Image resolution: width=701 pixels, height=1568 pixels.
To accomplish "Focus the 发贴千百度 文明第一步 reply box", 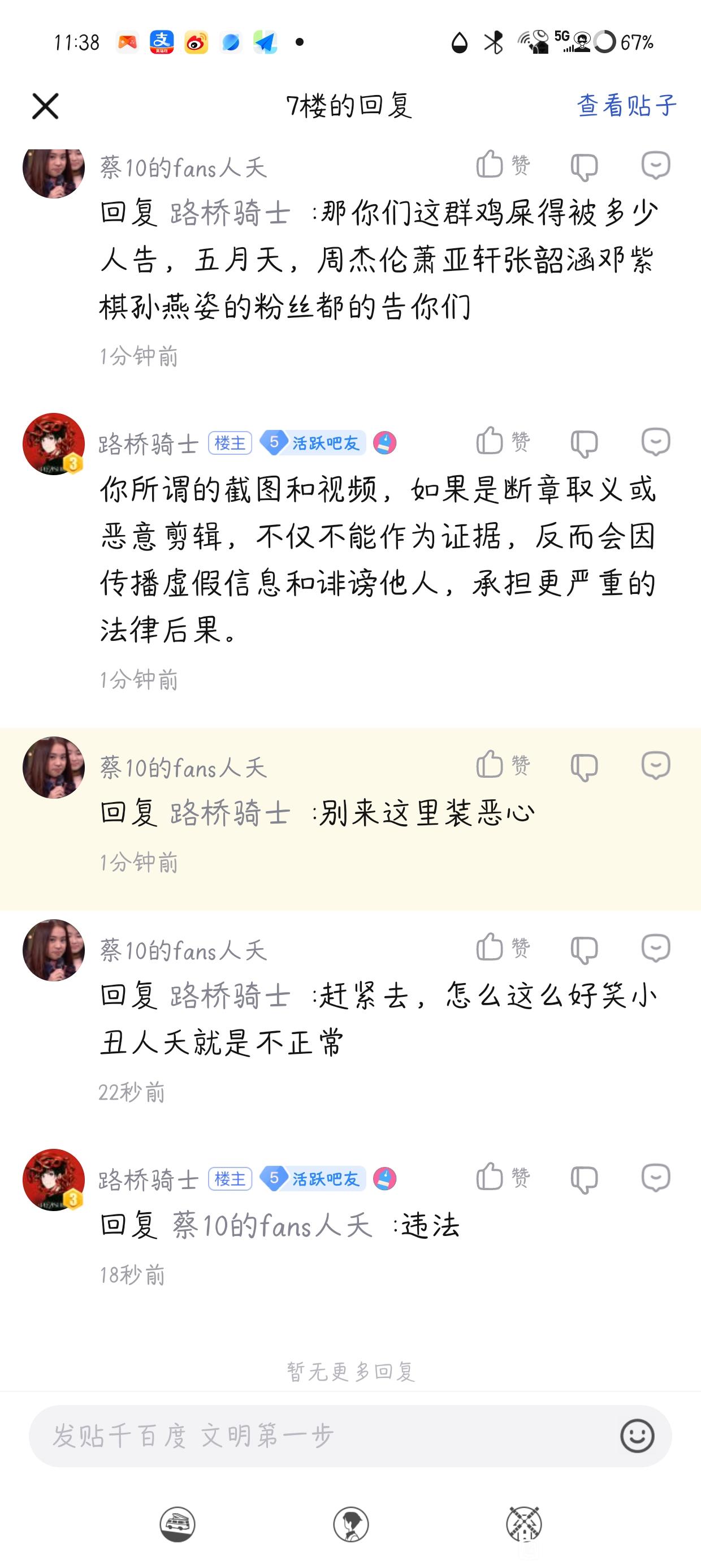I will point(322,1435).
